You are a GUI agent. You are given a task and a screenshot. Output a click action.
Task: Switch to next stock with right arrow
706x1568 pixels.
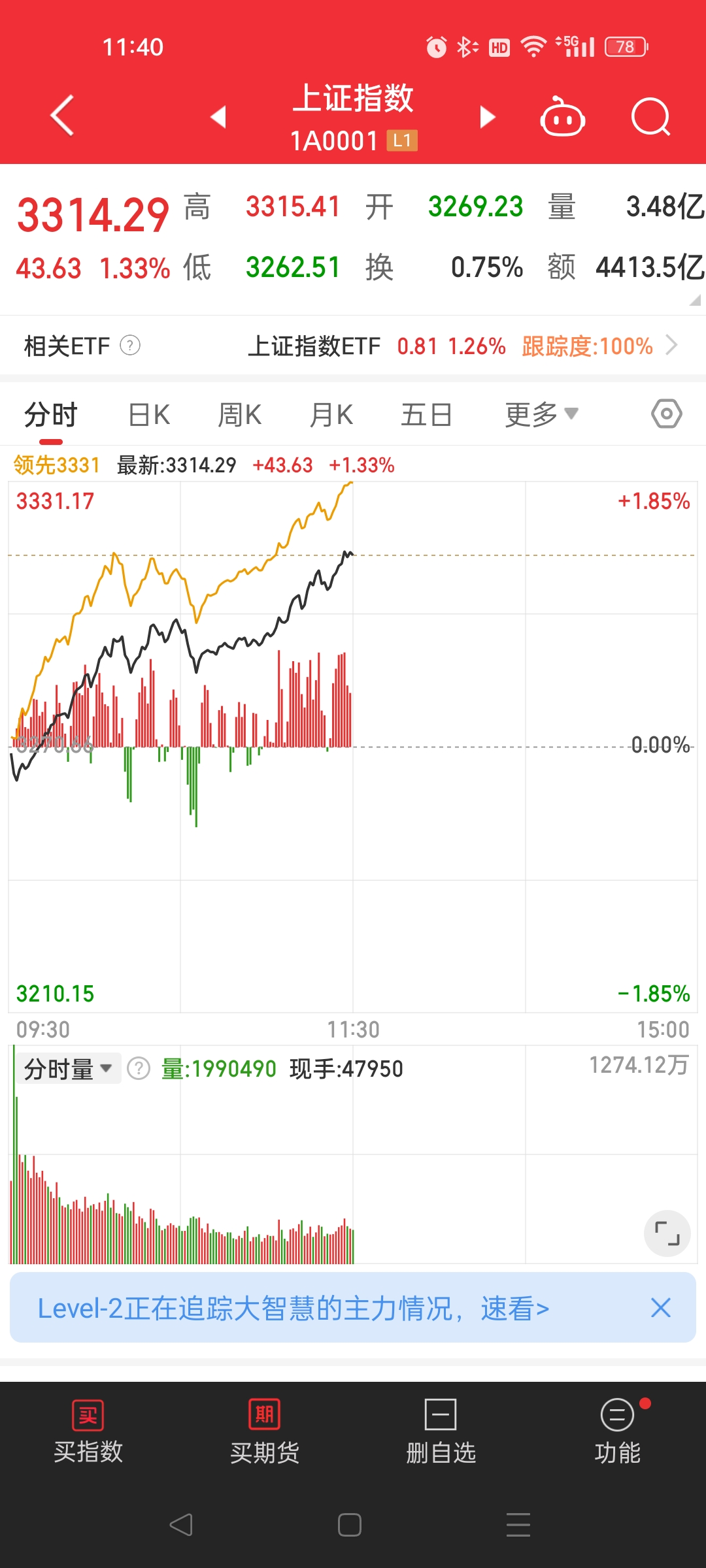click(x=486, y=118)
